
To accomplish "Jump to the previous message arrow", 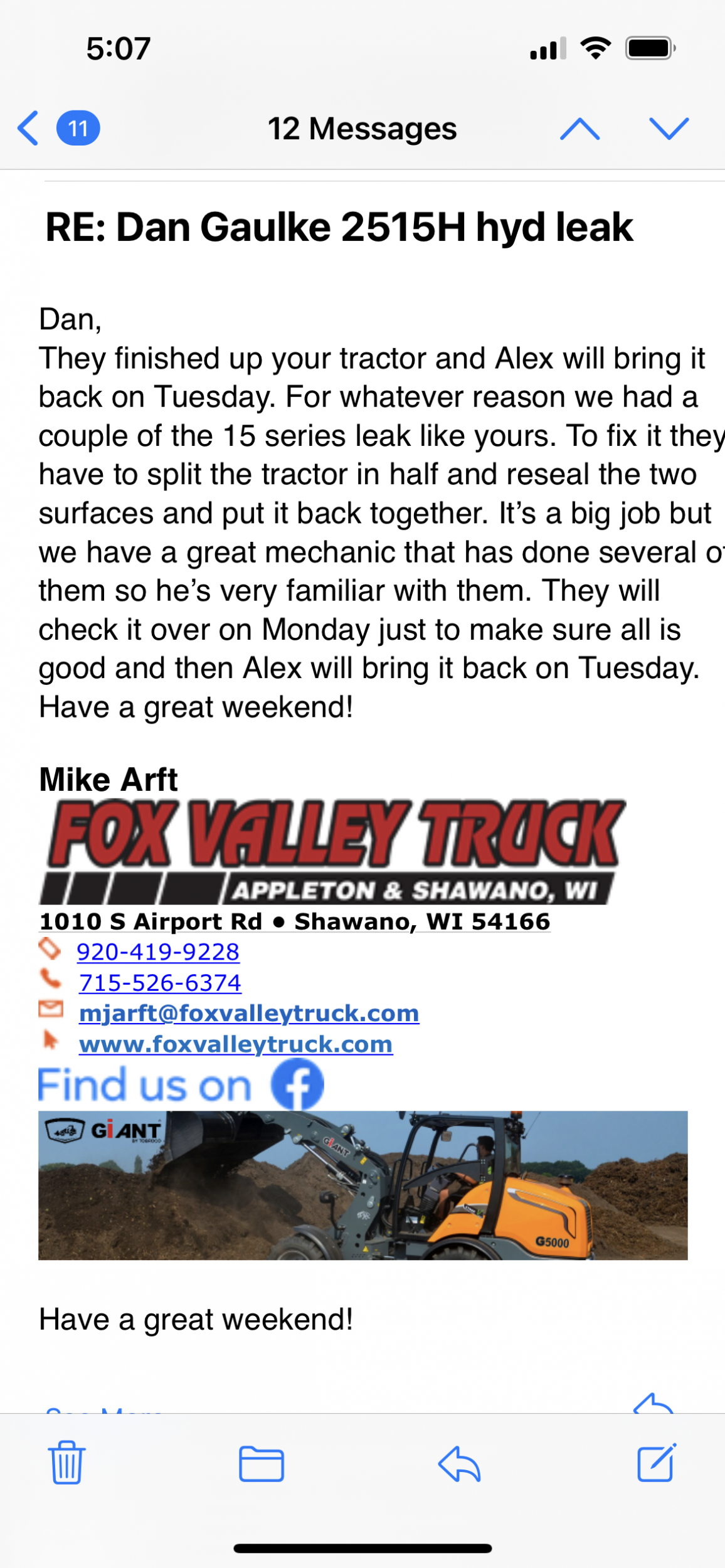I will 579,129.
